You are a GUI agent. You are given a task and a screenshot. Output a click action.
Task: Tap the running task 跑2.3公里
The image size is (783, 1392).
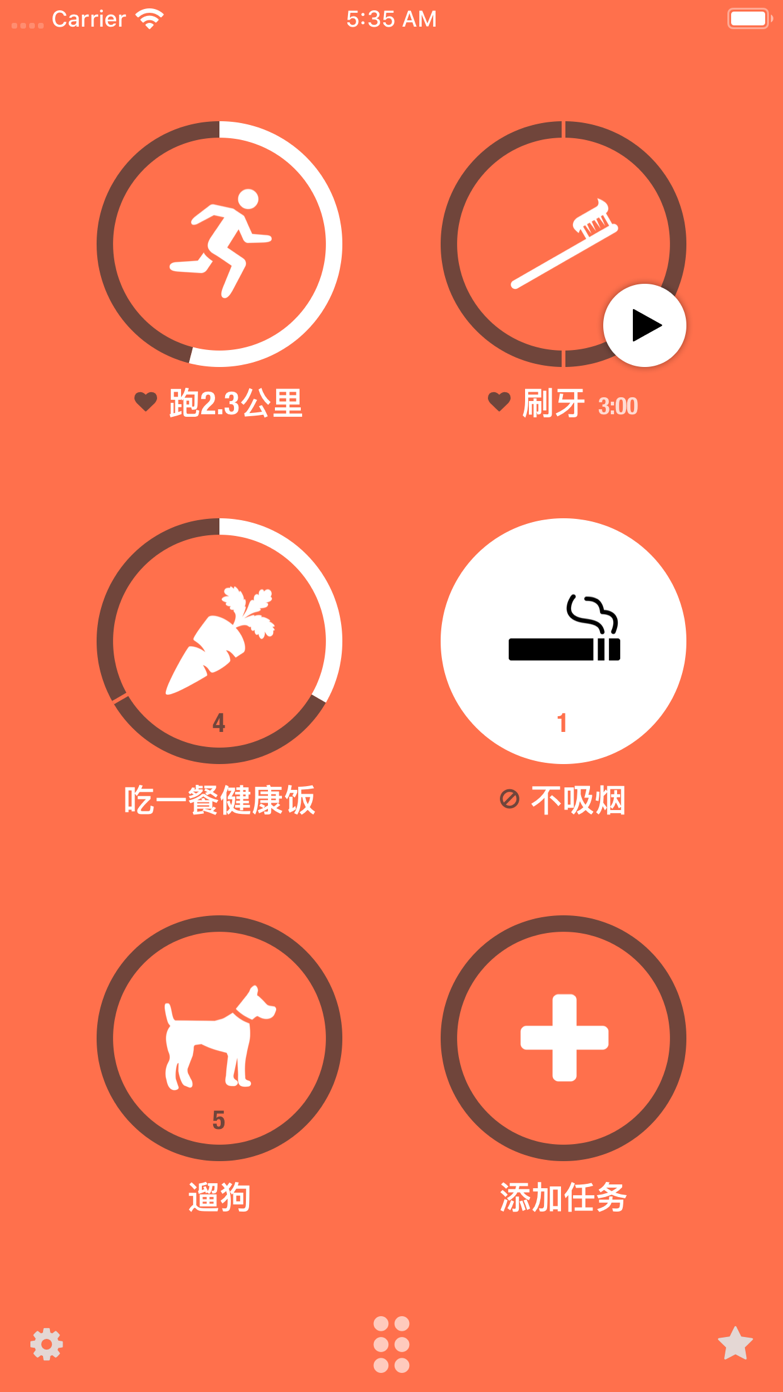tap(219, 244)
